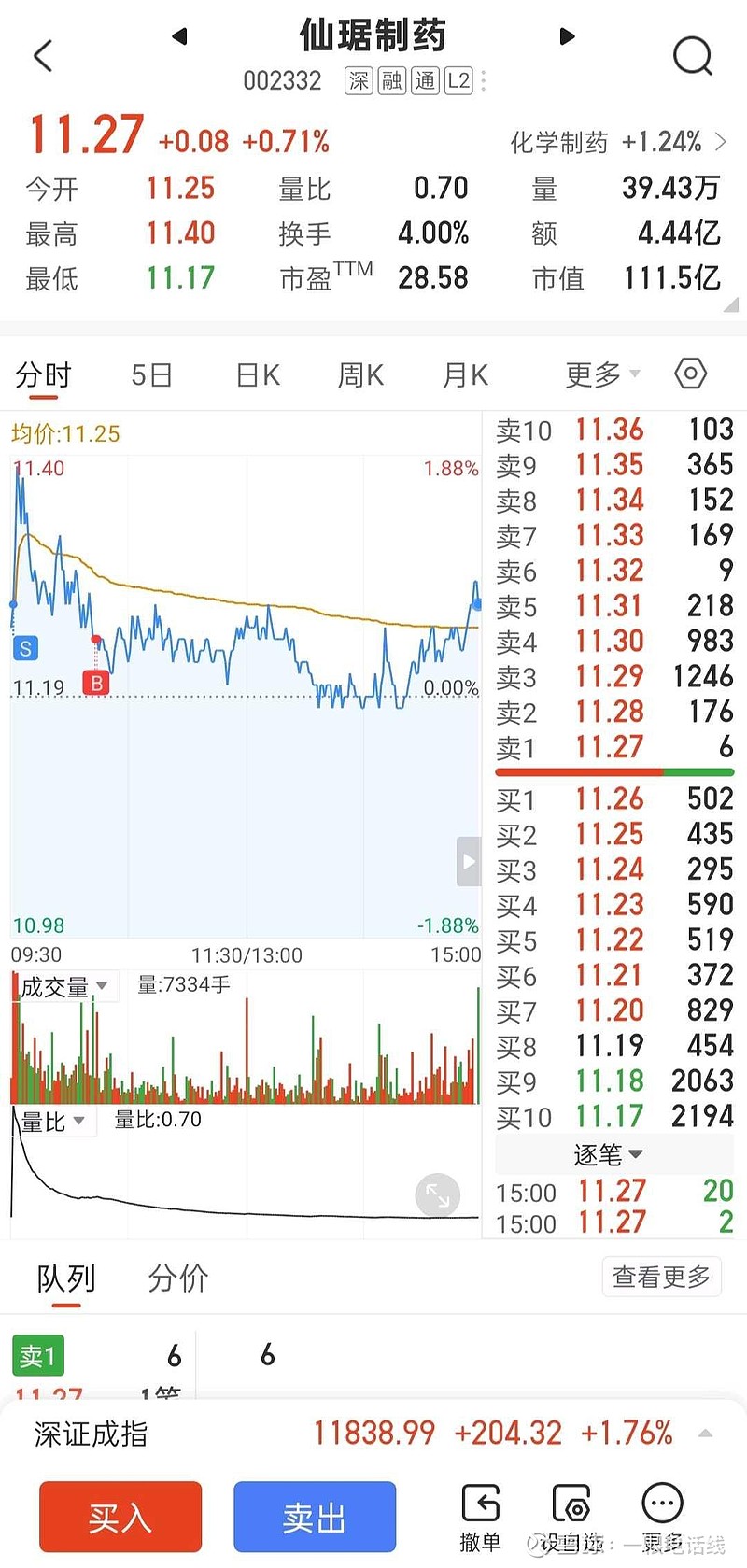Tap the blue 卖出 sell button
This screenshot has width=747, height=1568.
tap(315, 1517)
